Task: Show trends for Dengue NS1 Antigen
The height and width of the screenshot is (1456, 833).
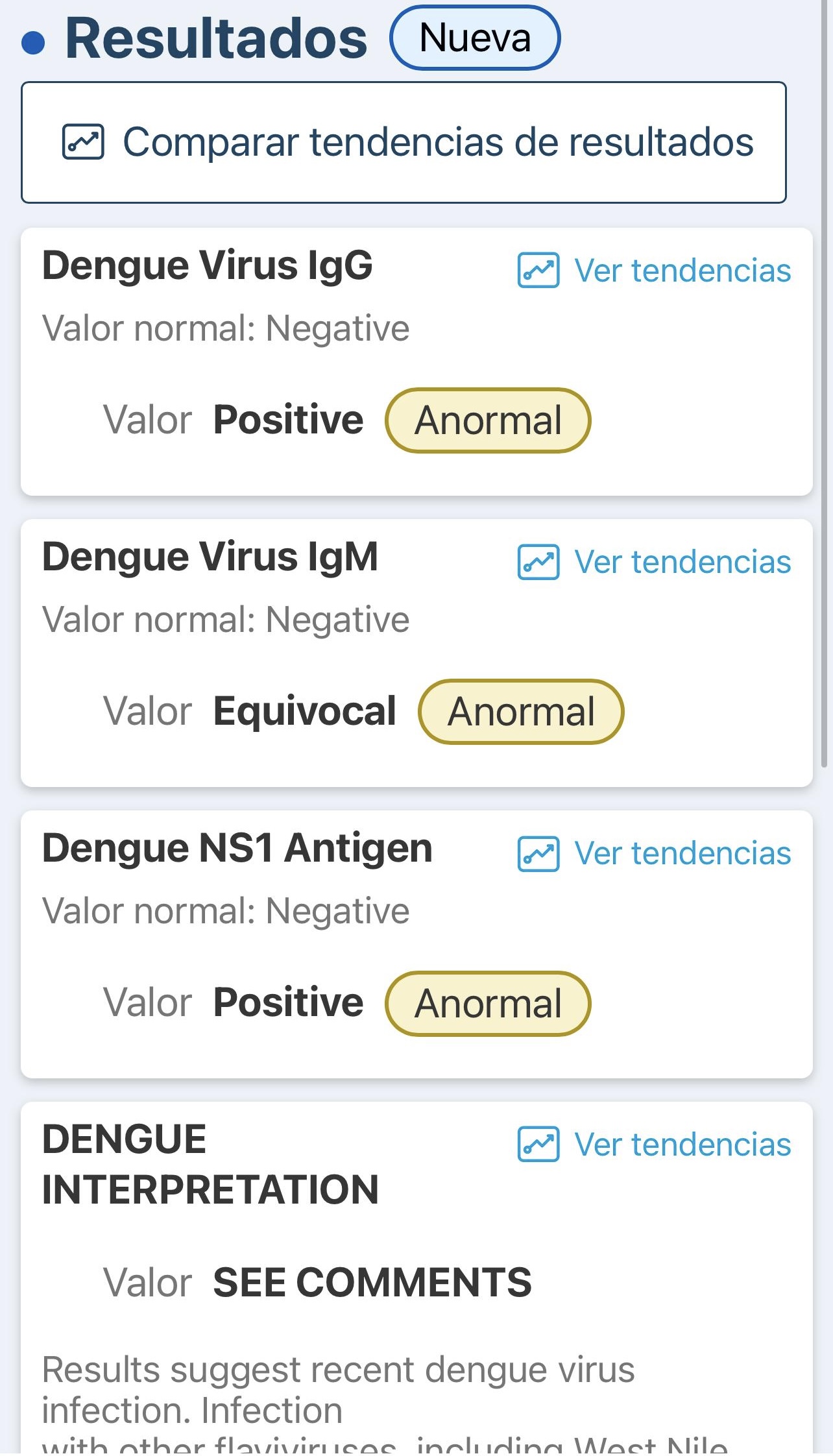Action: (654, 853)
